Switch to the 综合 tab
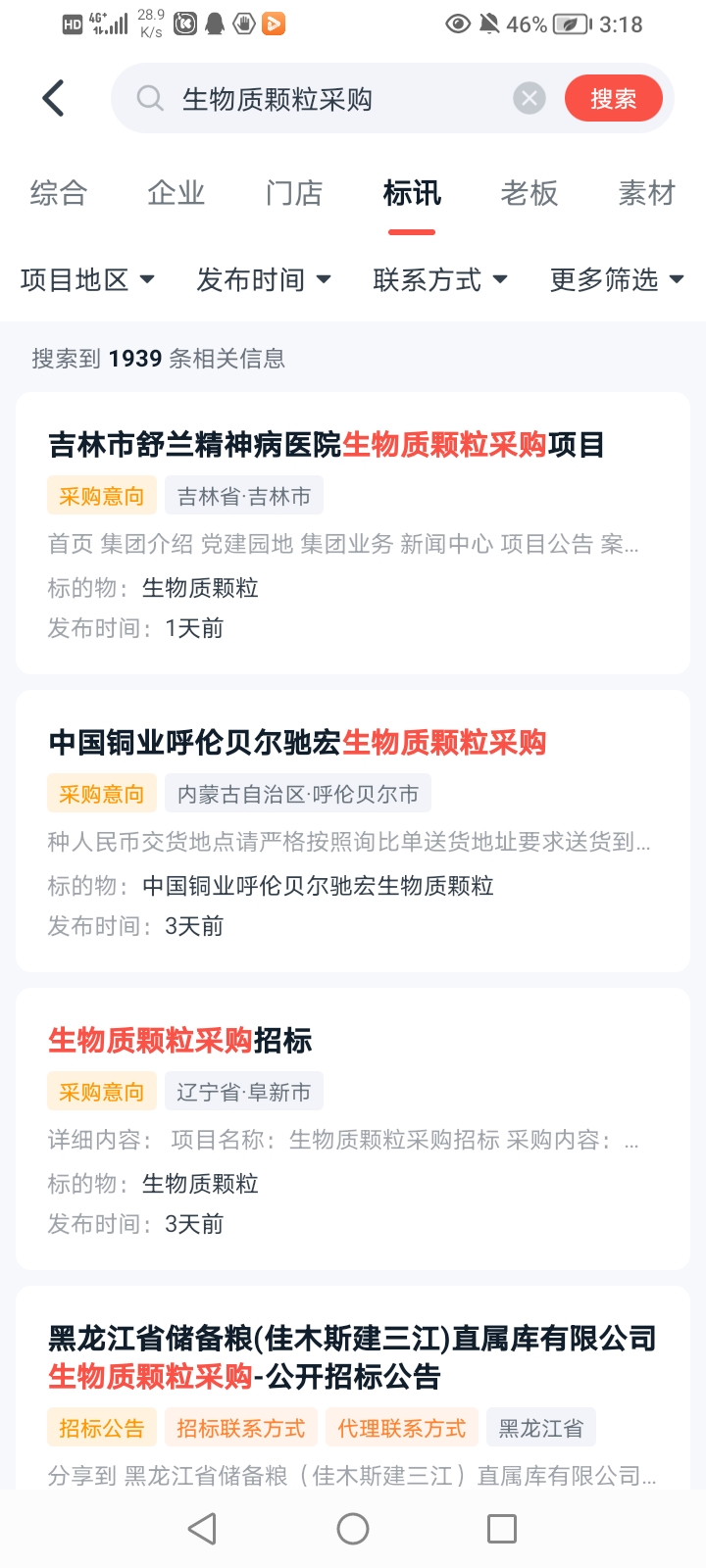Viewport: 706px width, 1568px height. [x=59, y=193]
